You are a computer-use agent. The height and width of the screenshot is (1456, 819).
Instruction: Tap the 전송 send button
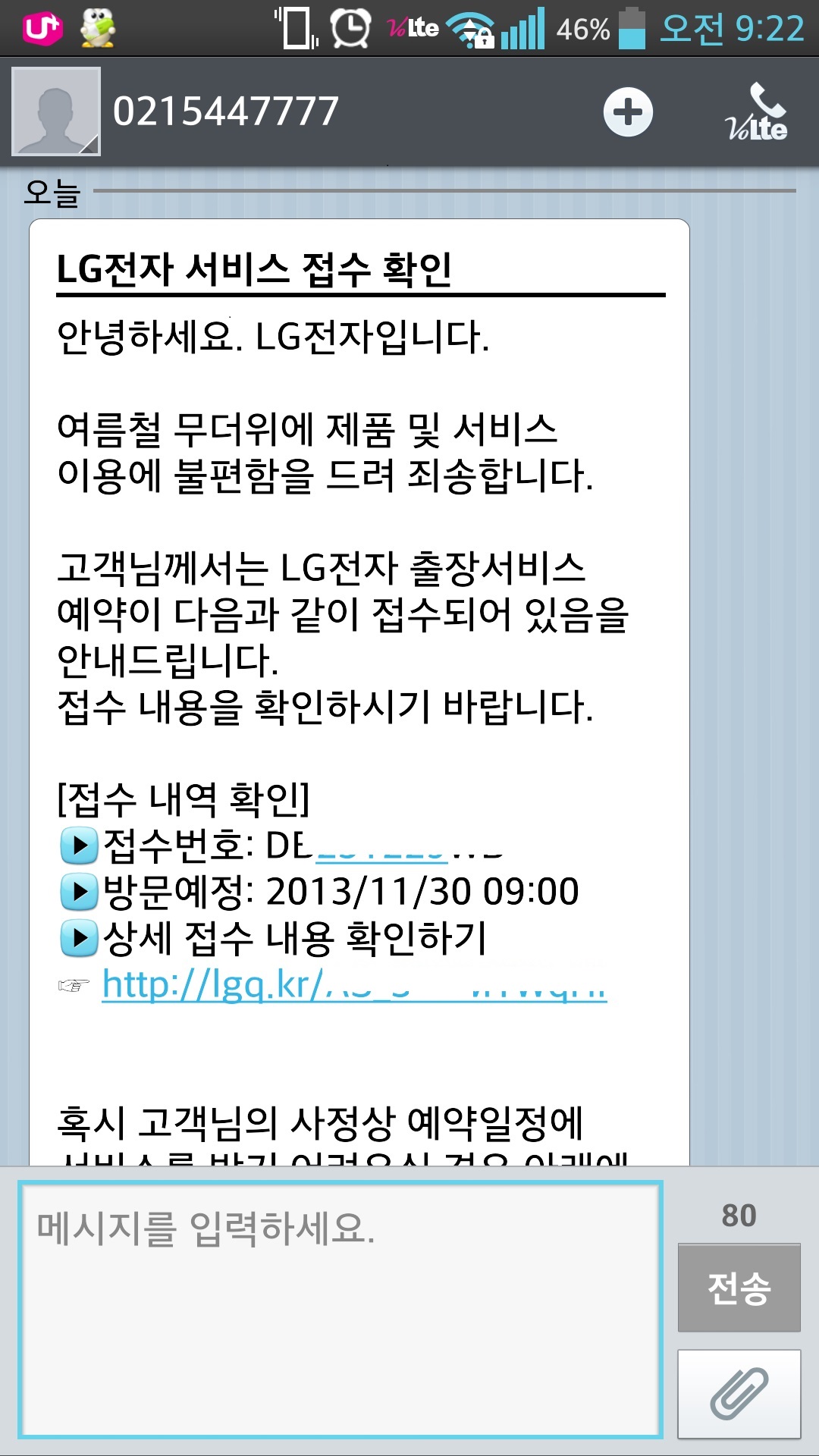[739, 1288]
